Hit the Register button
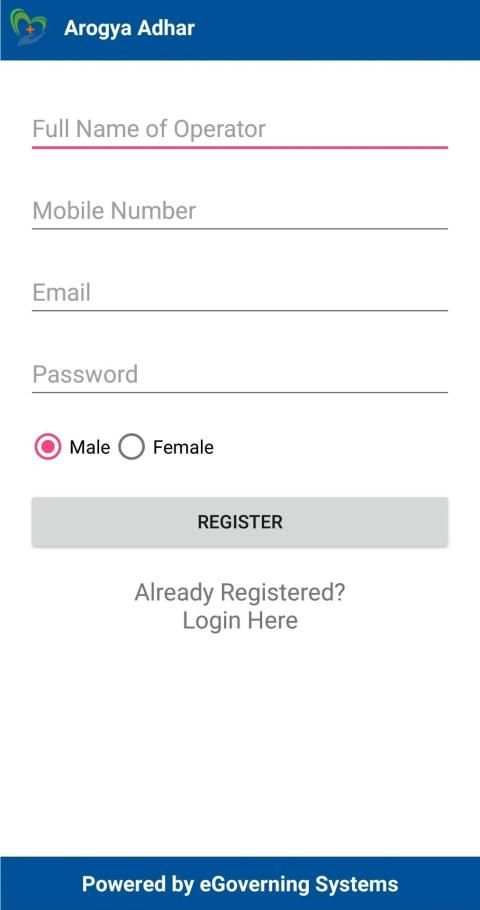This screenshot has width=480, height=910. click(240, 522)
